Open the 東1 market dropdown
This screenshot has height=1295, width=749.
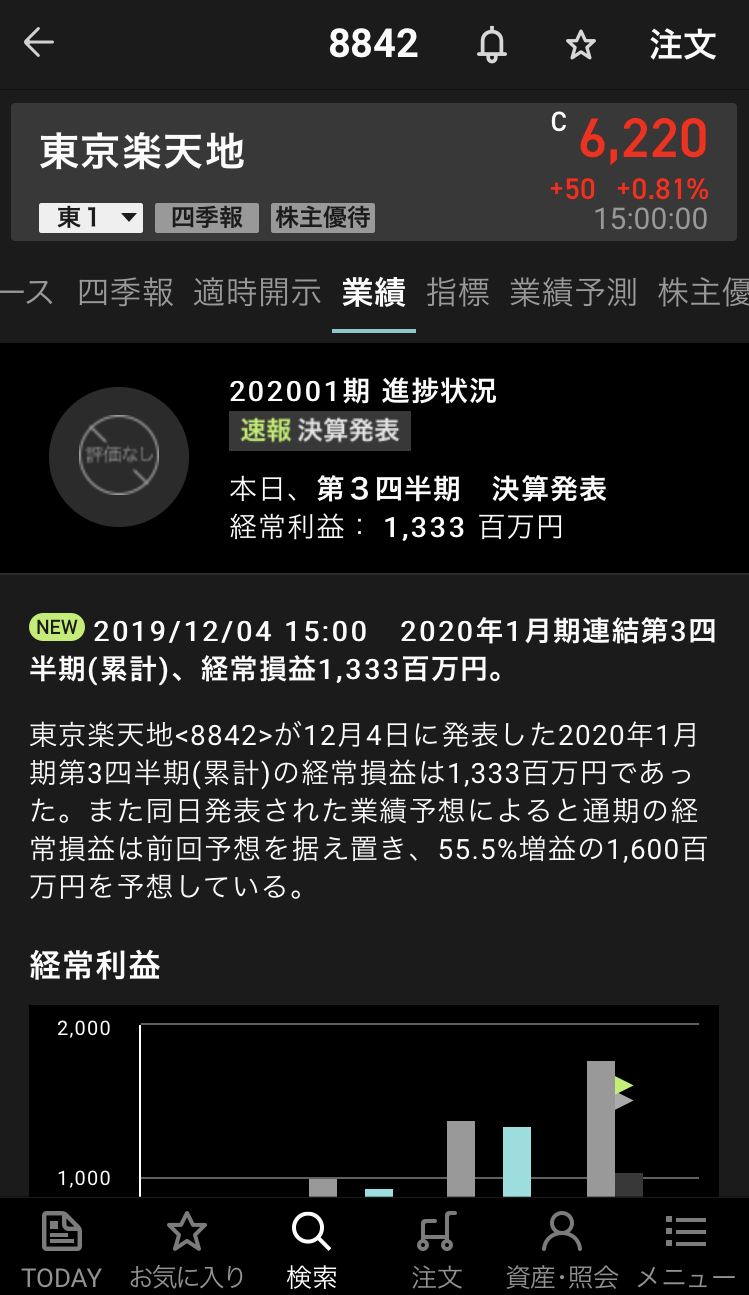pyautogui.click(x=91, y=218)
